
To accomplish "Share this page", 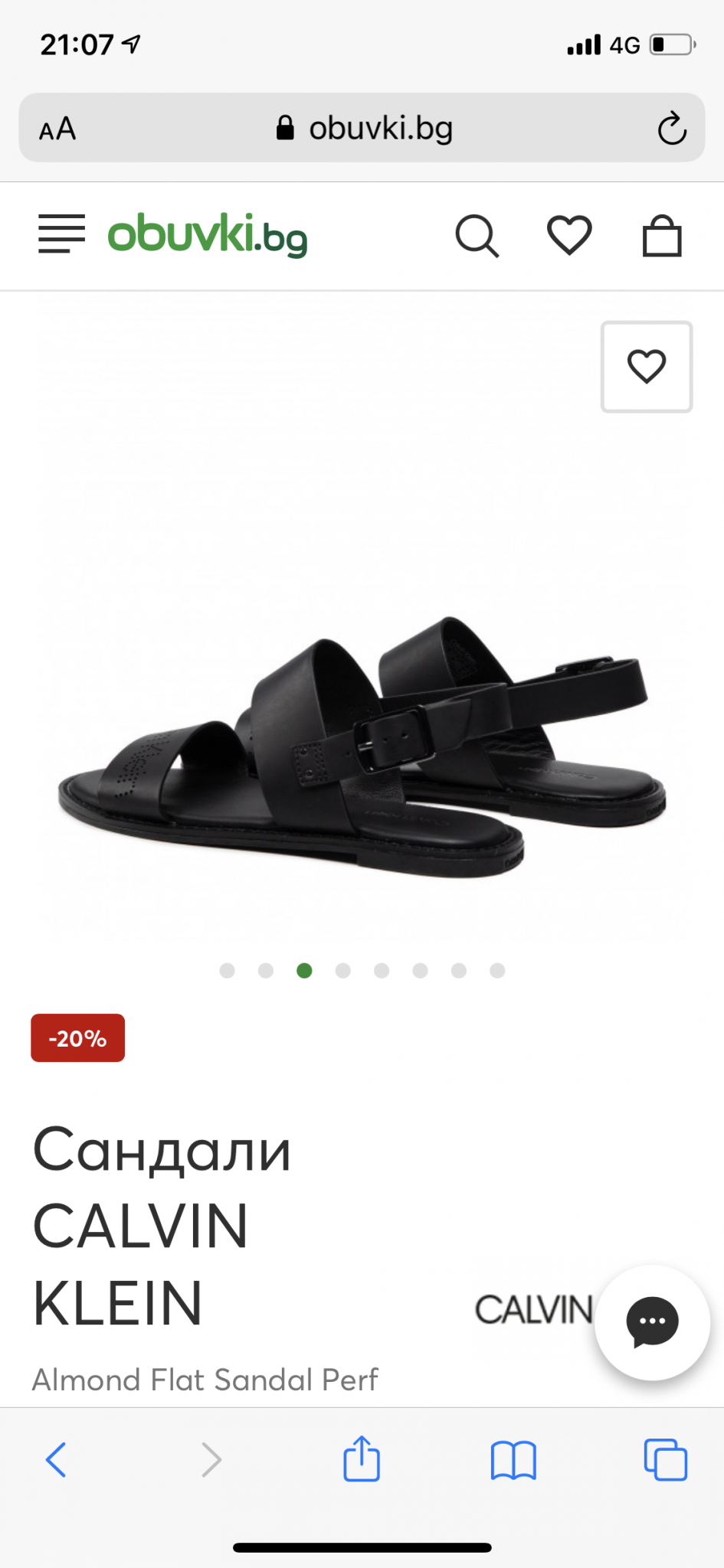I will point(362,1459).
